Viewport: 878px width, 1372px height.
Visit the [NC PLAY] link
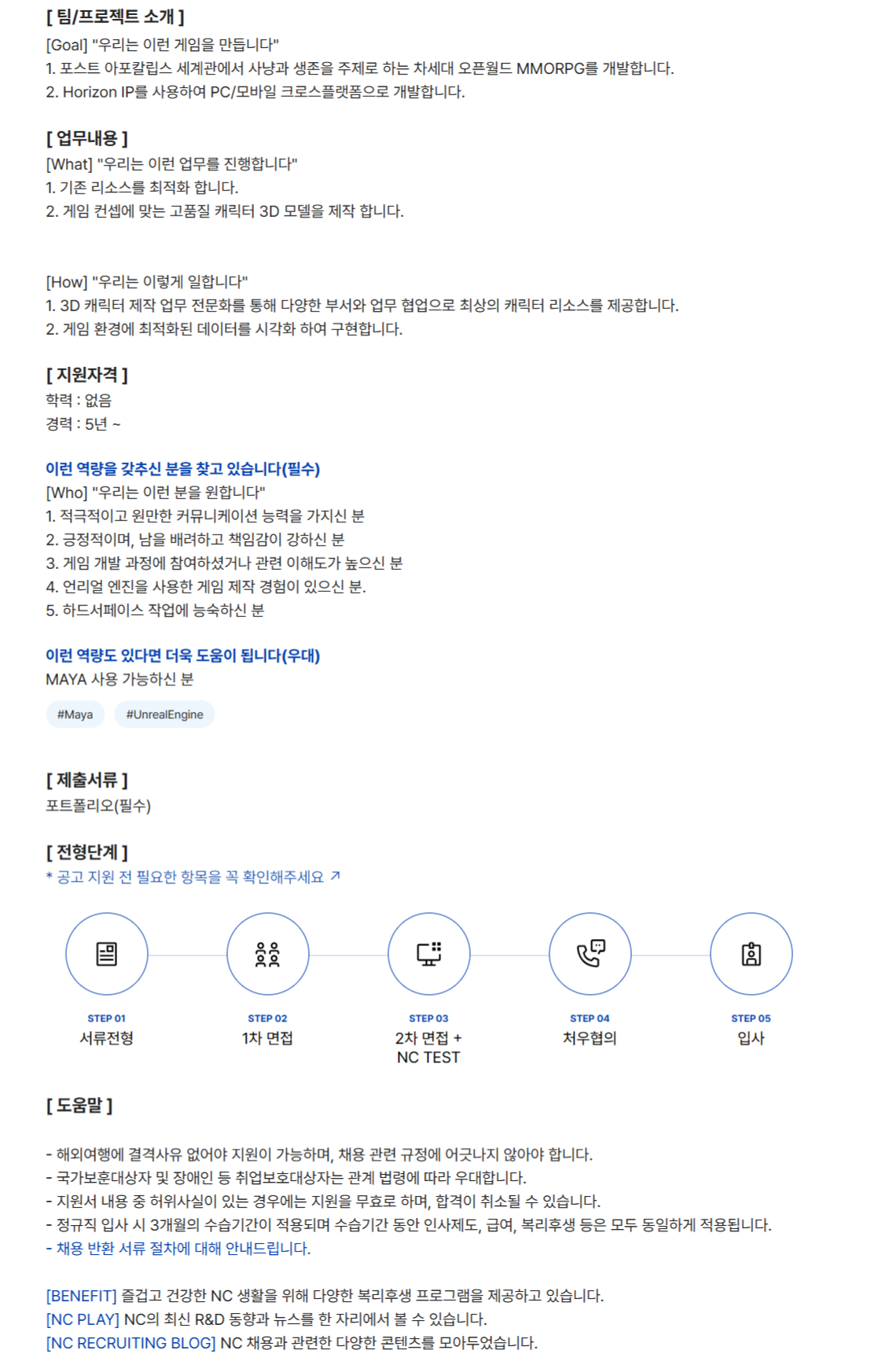(x=83, y=1319)
